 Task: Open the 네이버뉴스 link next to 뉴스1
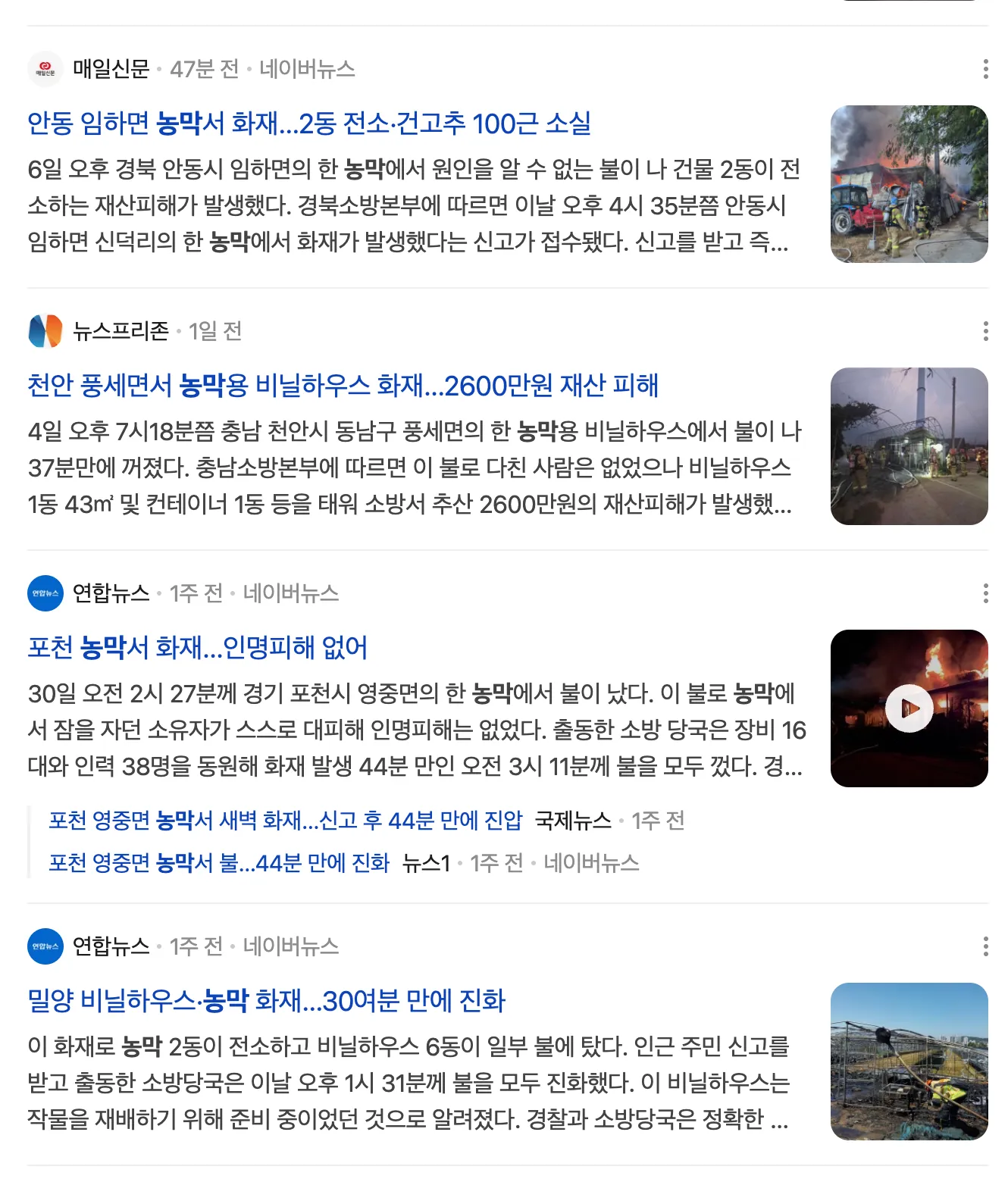point(591,863)
